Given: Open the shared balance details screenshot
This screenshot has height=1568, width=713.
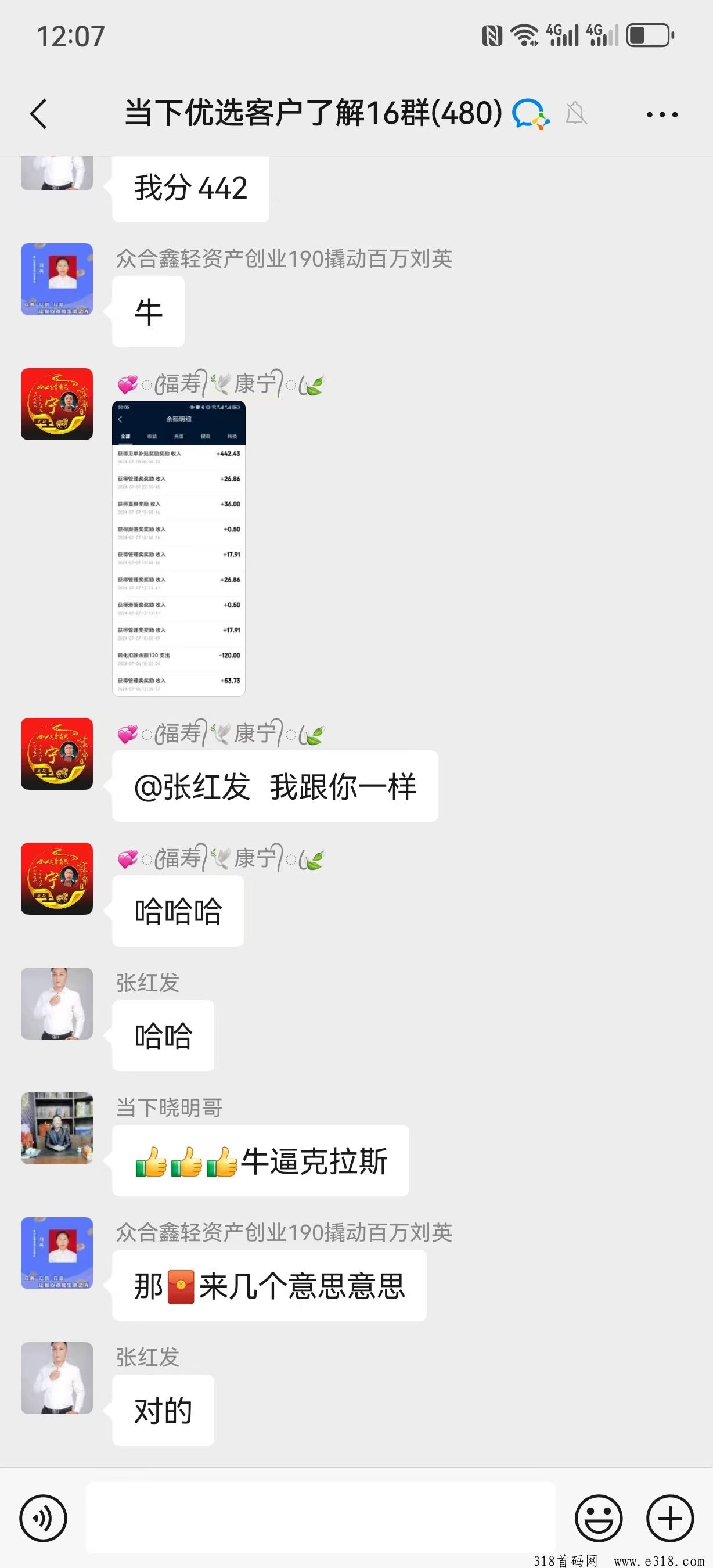Looking at the screenshot, I should [x=179, y=548].
